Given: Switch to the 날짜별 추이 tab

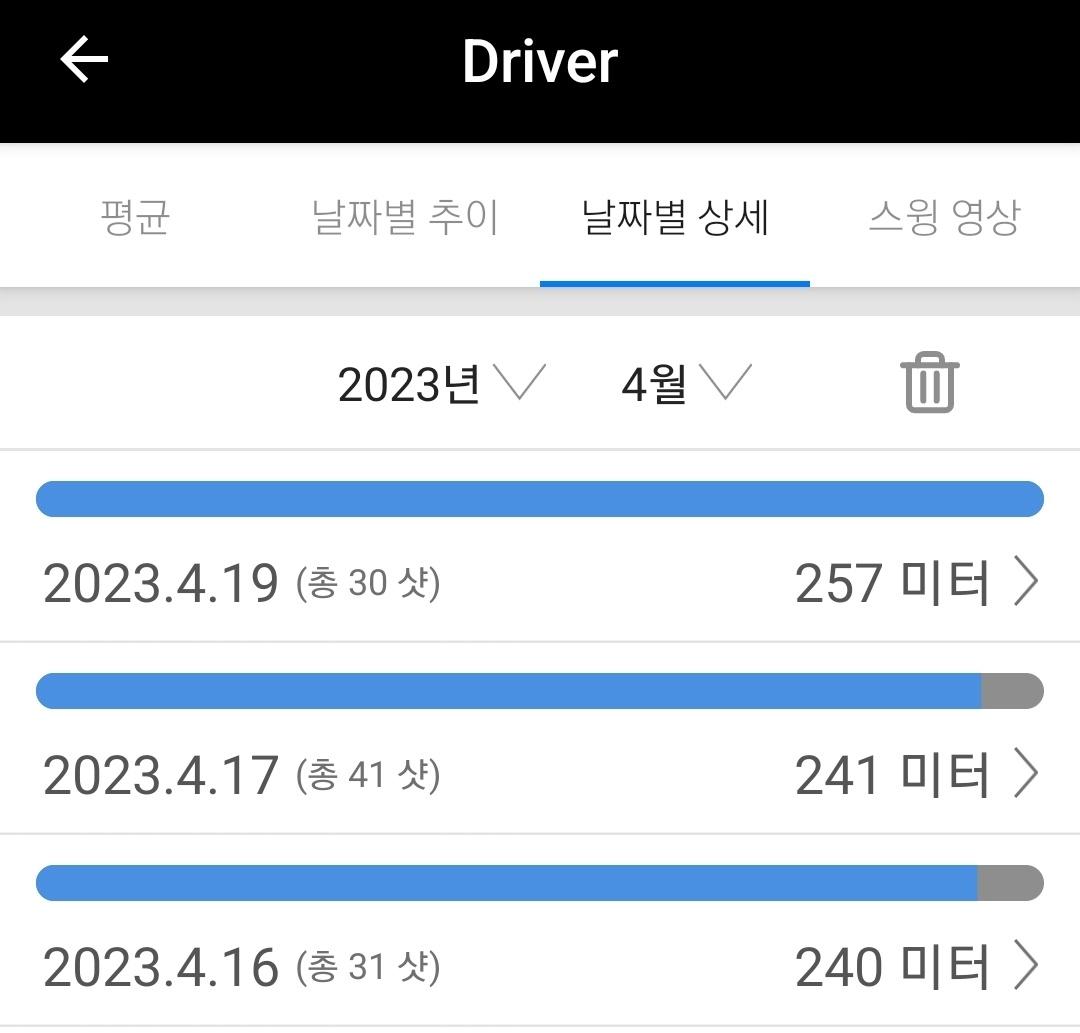Looking at the screenshot, I should 405,218.
